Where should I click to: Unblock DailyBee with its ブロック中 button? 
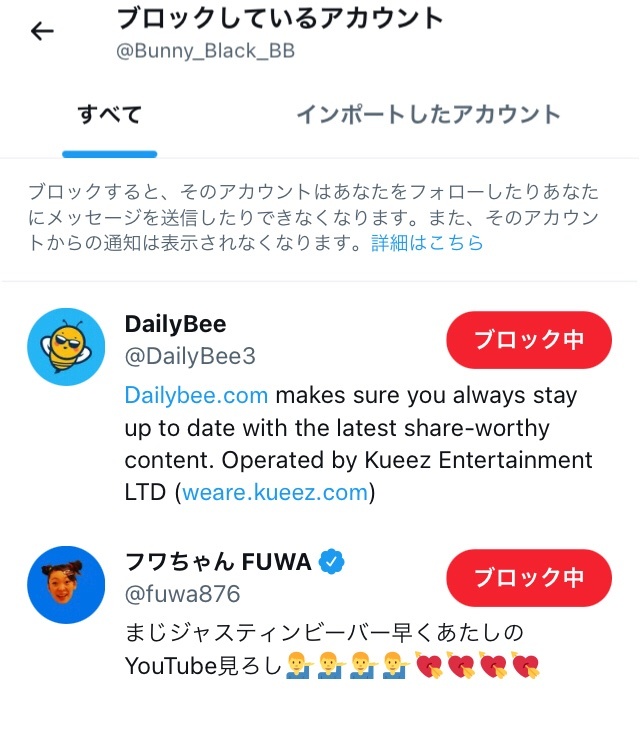pos(528,340)
